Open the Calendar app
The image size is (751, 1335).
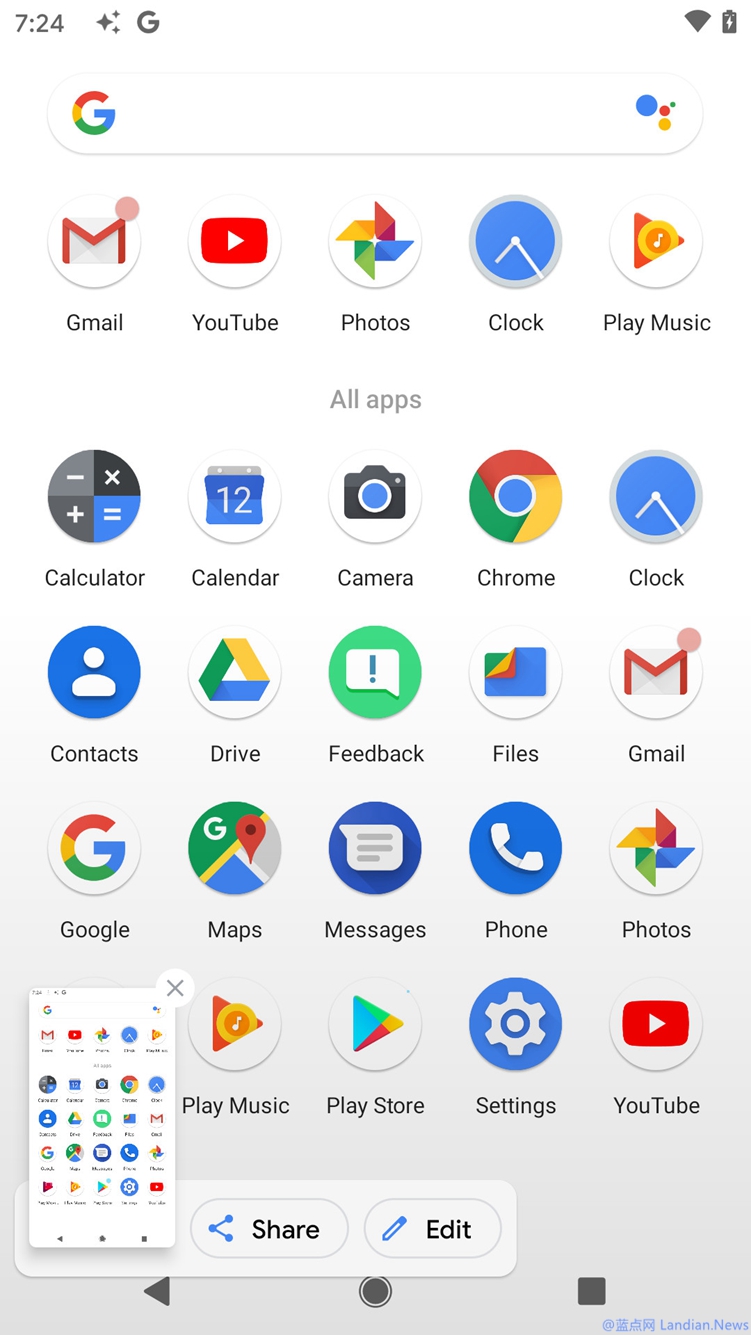[x=235, y=497]
